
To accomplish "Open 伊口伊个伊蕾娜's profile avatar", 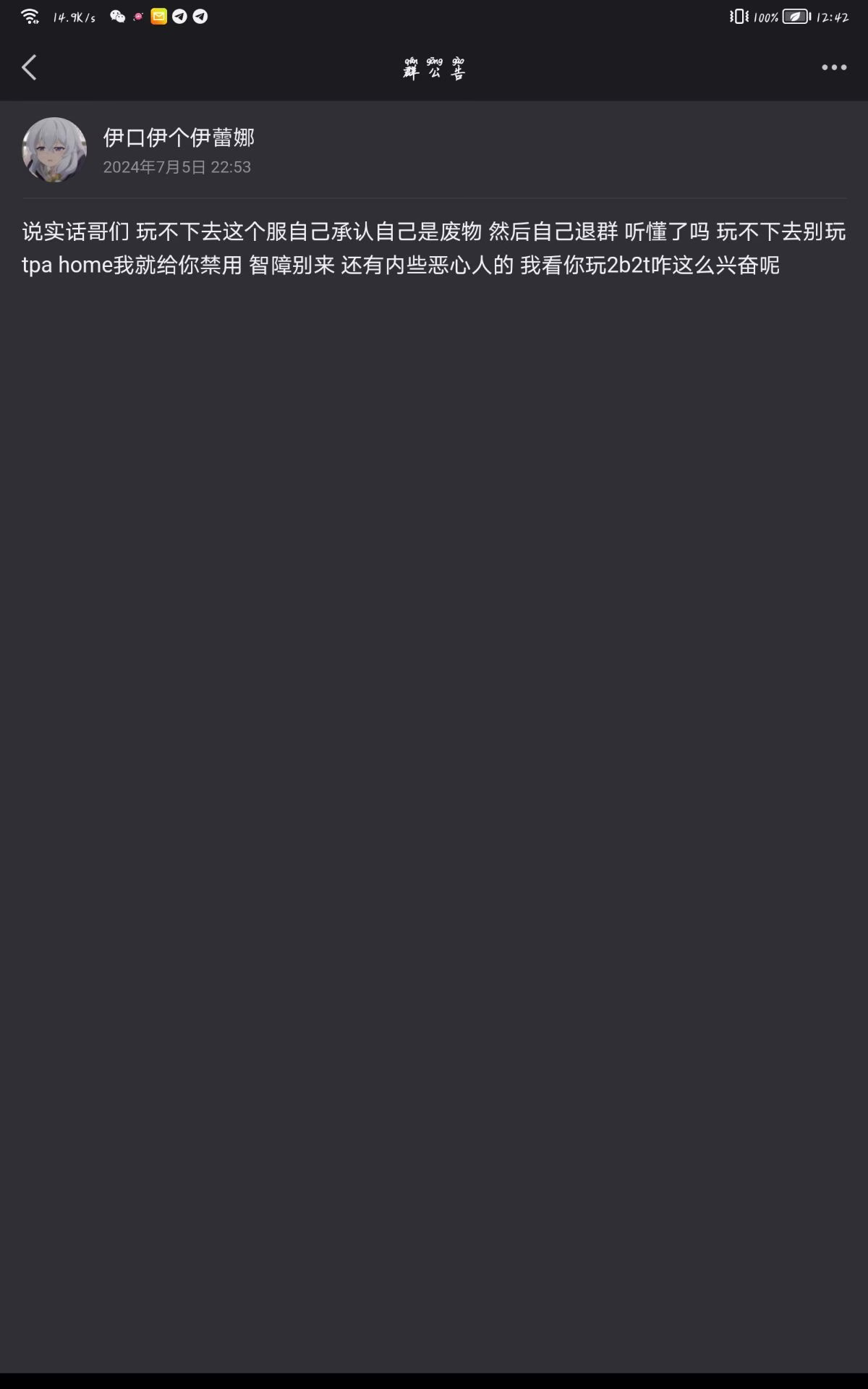I will (54, 150).
